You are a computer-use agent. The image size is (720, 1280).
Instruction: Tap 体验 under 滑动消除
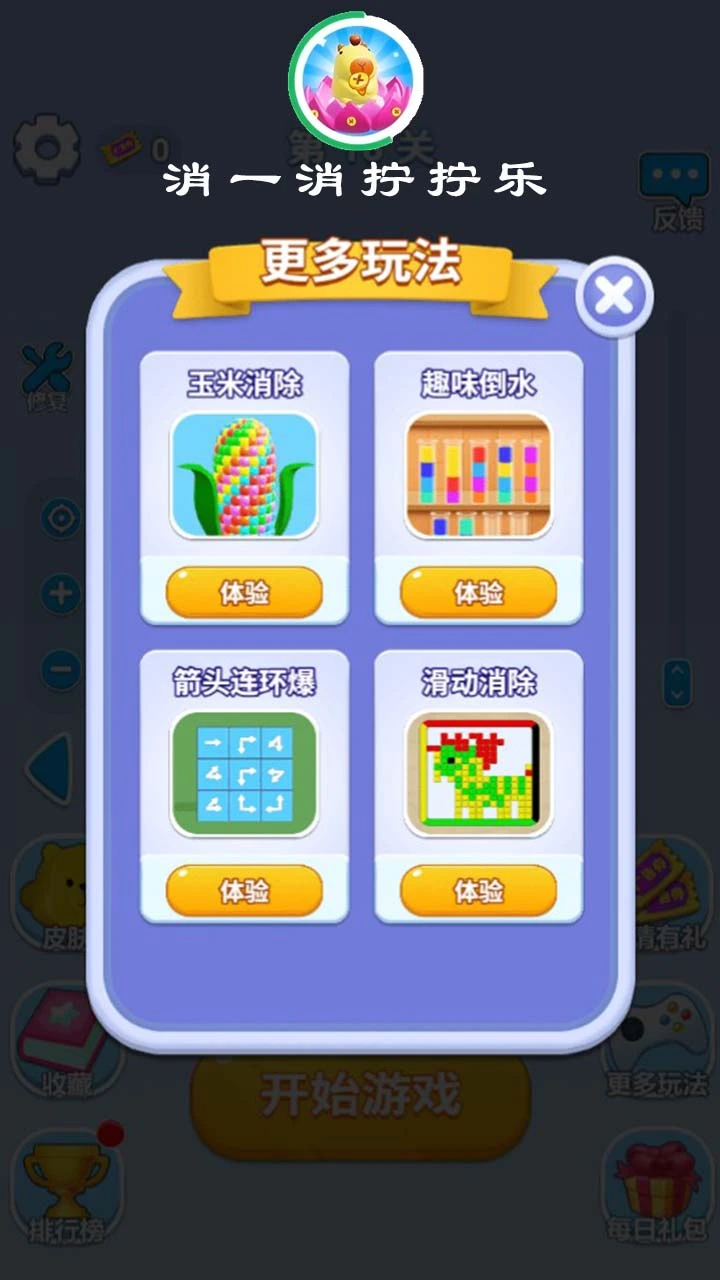pos(478,891)
